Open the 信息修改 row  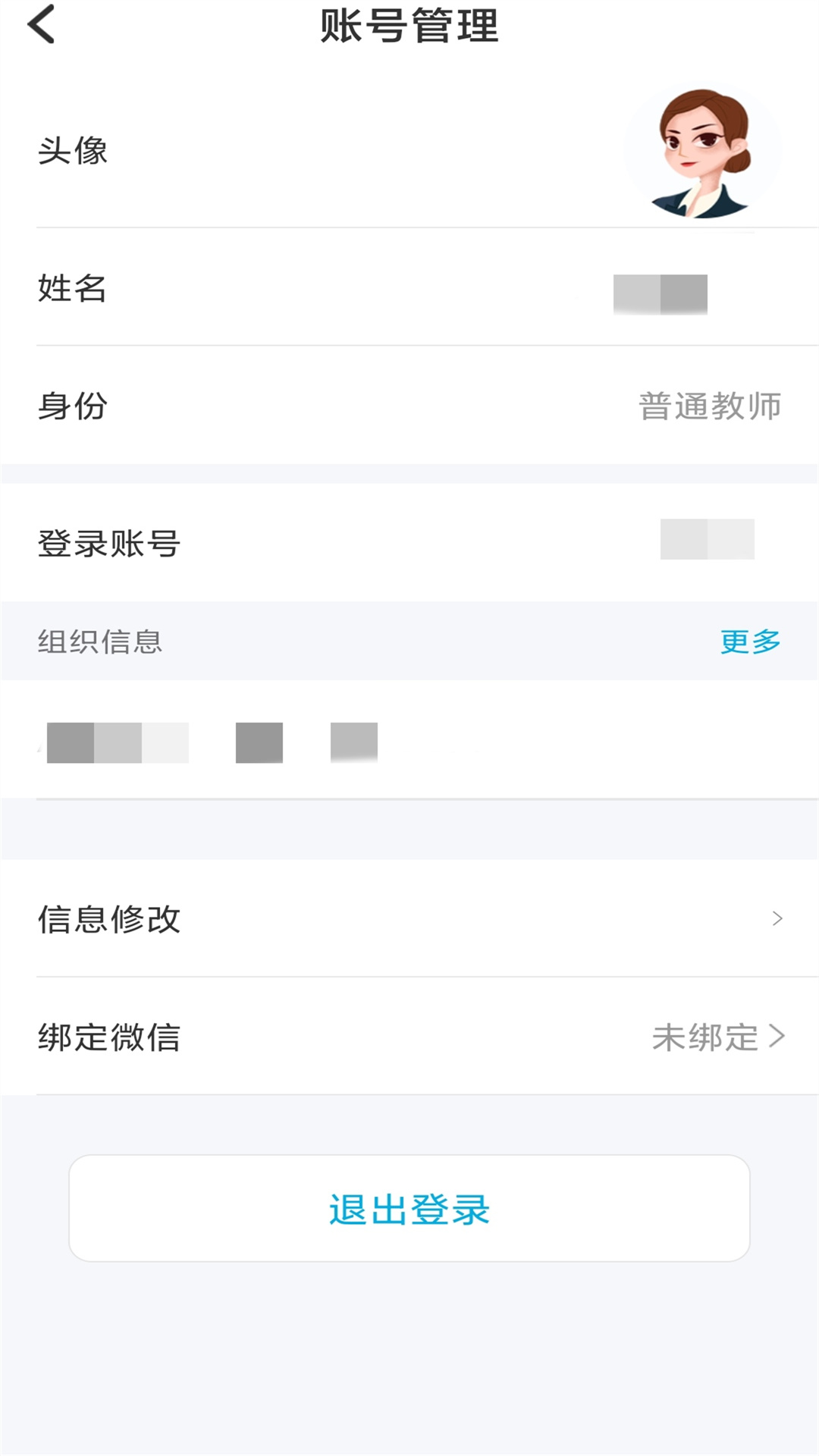coord(409,919)
